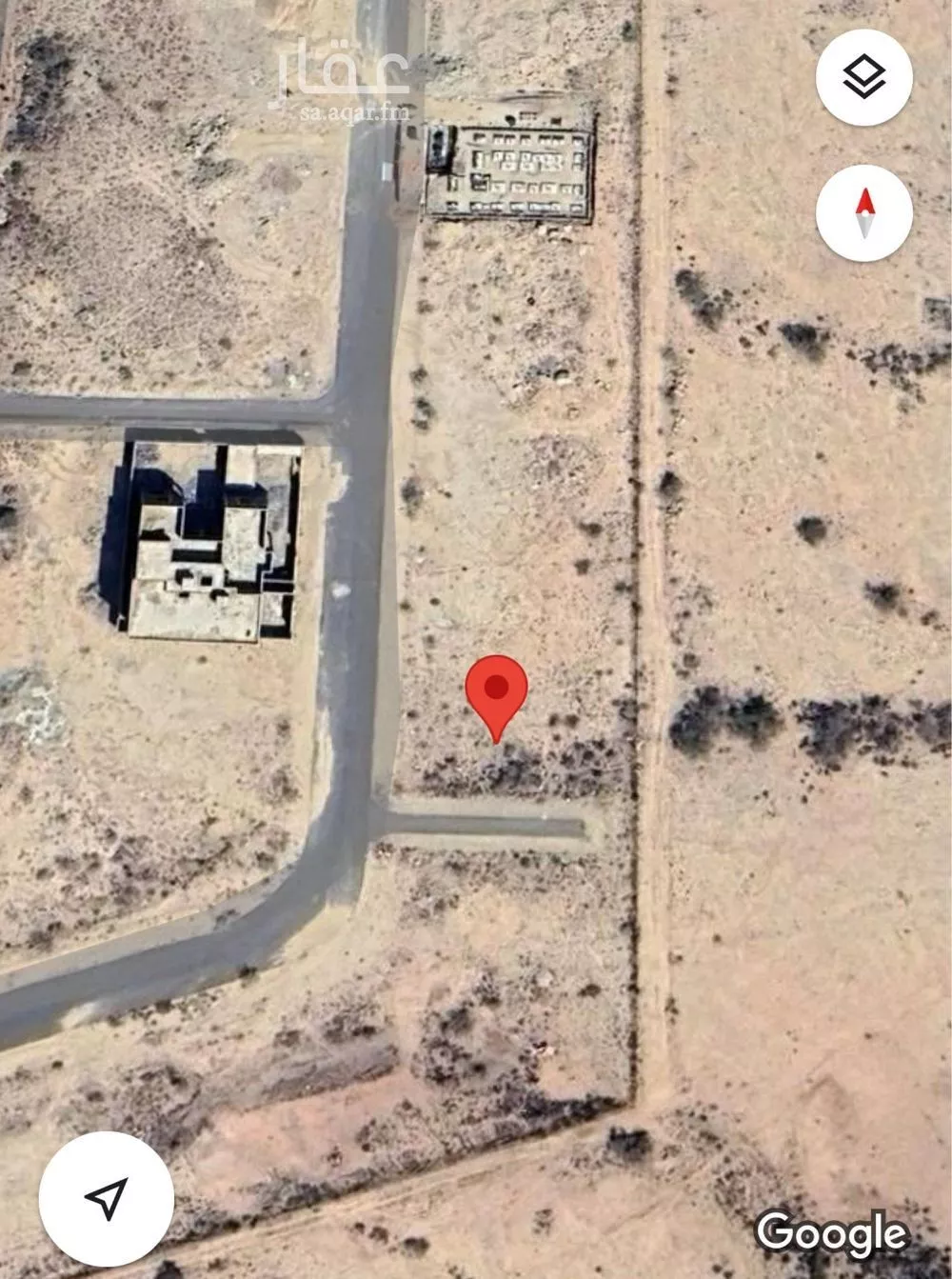
Task: Tap the compass to reset north
Action: coord(863,213)
